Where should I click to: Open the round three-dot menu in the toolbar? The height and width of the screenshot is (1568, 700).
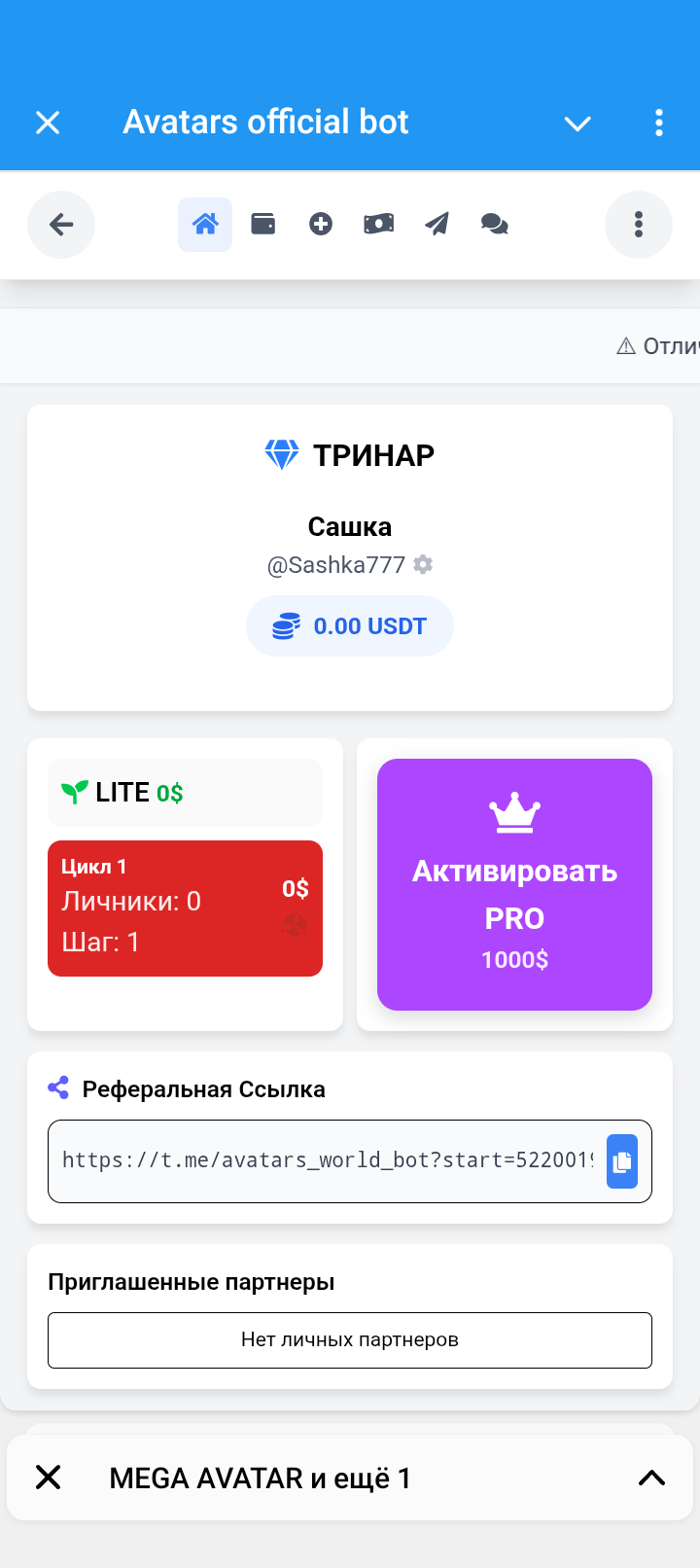[639, 225]
